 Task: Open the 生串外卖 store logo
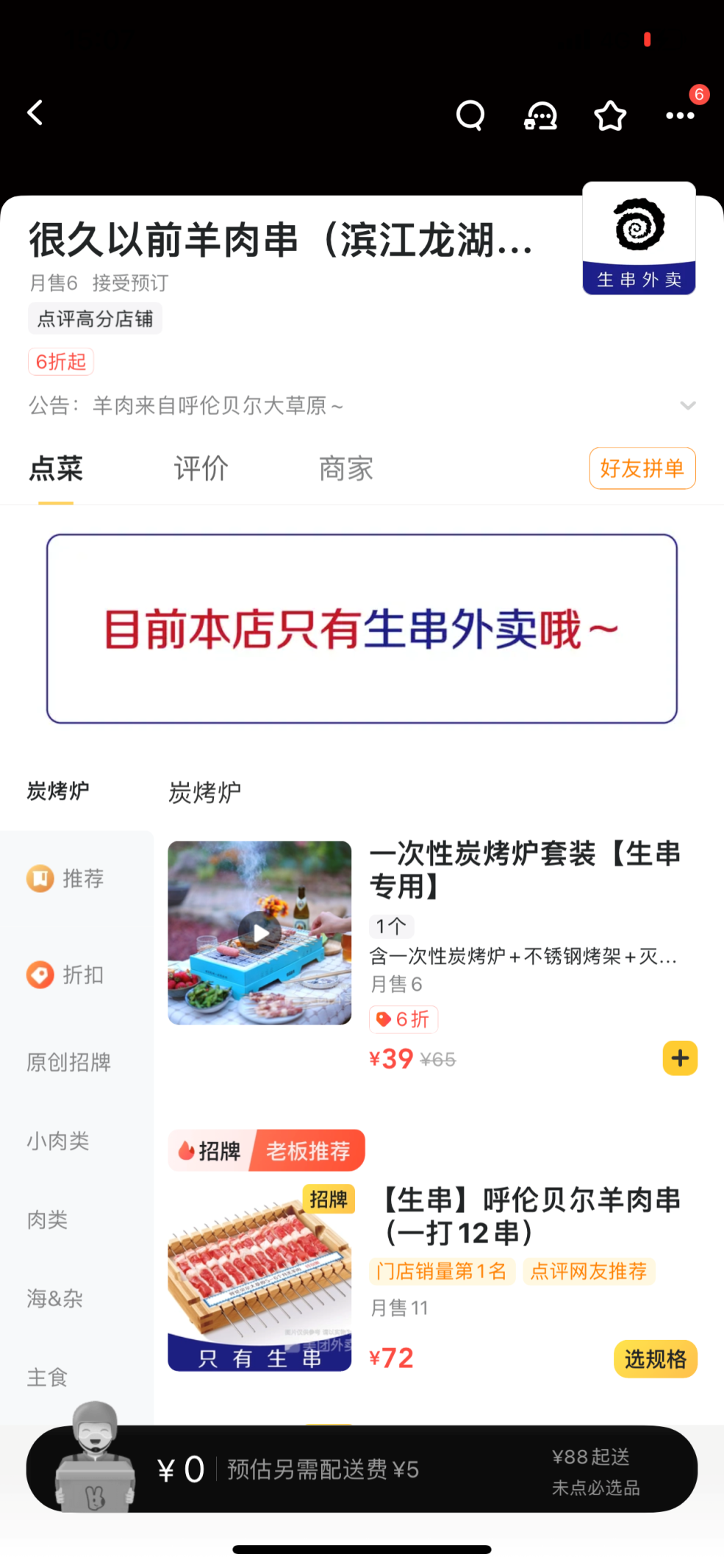point(639,238)
